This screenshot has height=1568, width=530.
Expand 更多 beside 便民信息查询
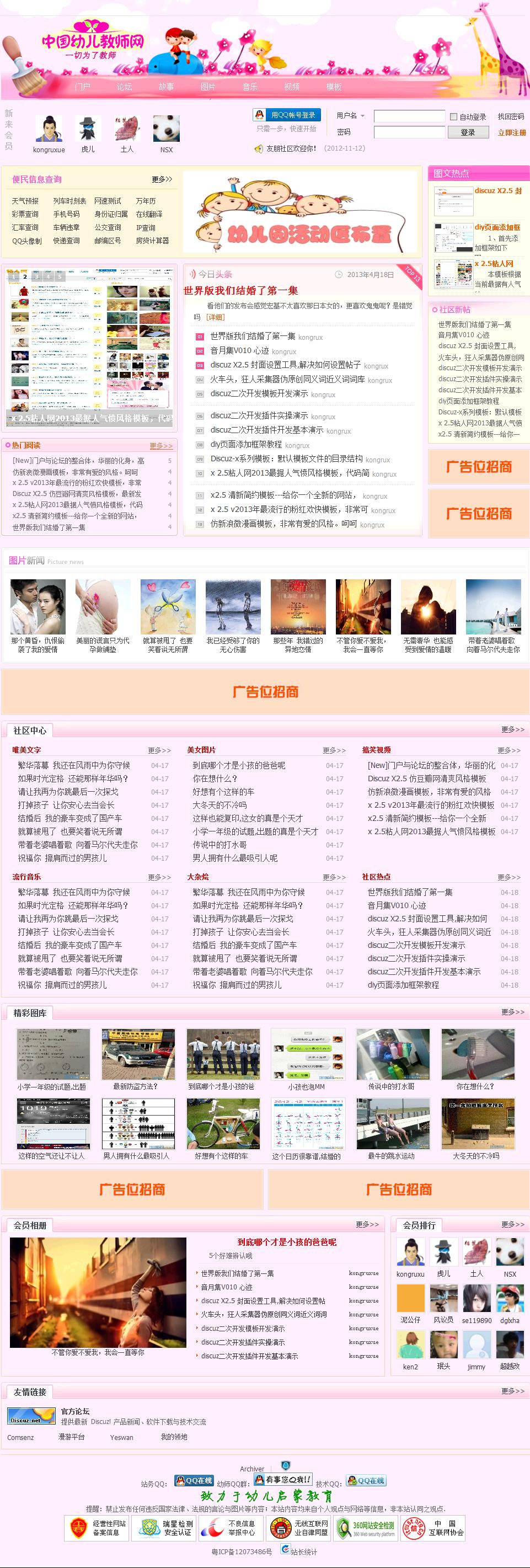(x=162, y=179)
